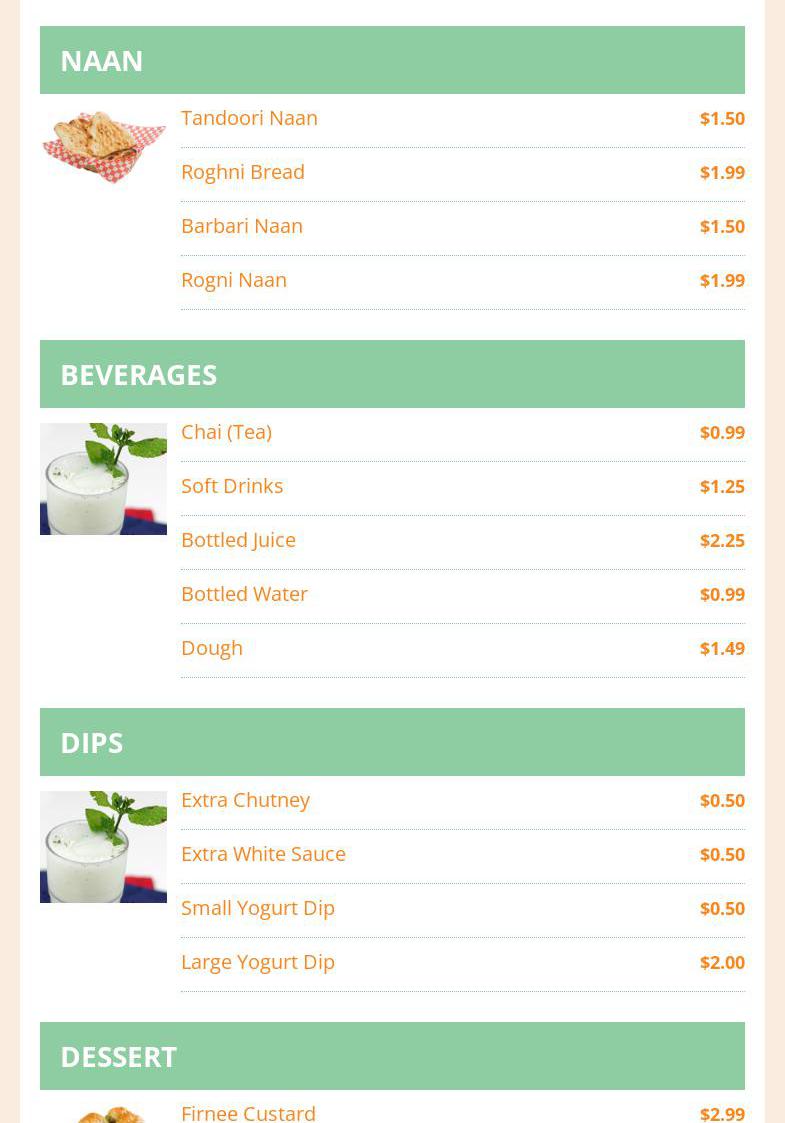Open the Firnee Custard dessert
This screenshot has height=1123, width=785.
tap(248, 1112)
